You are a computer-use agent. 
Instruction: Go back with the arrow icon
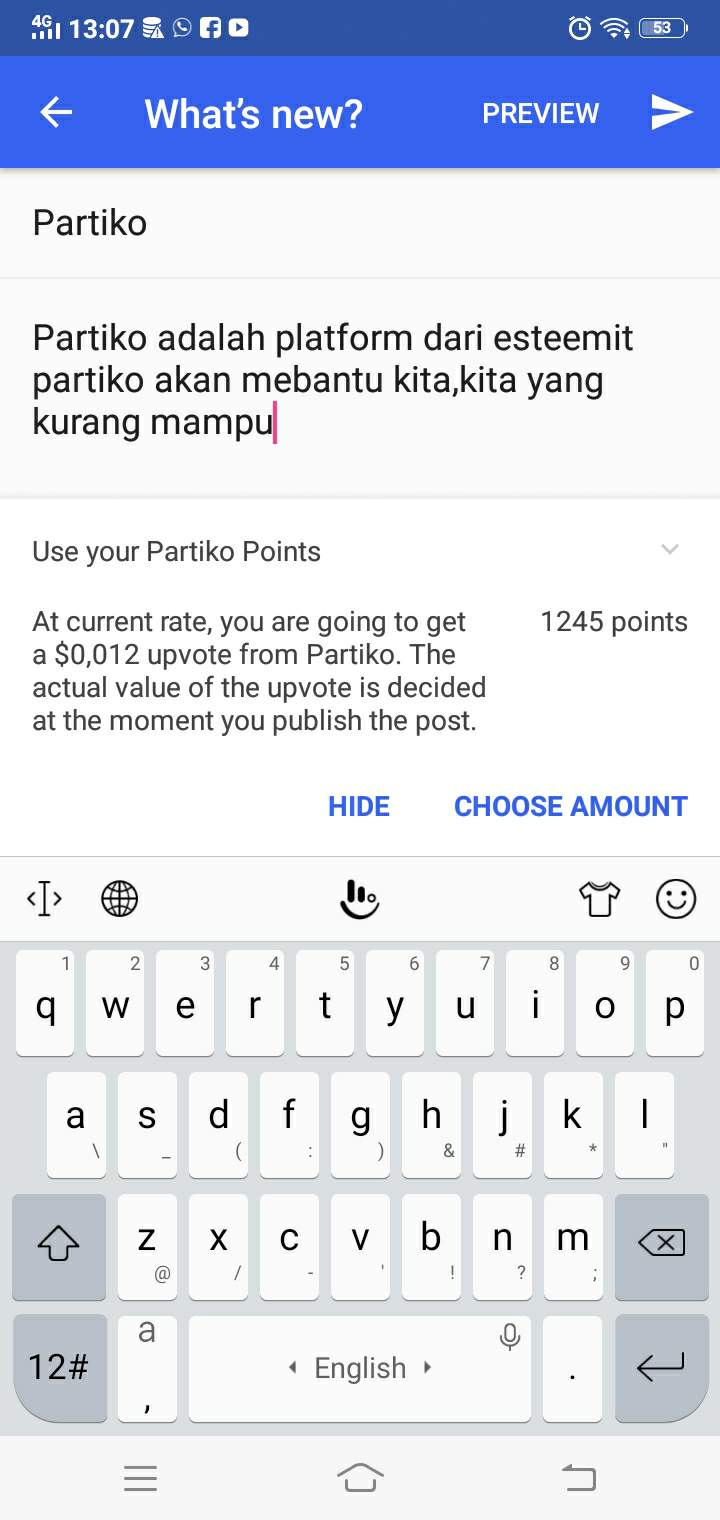coord(56,113)
